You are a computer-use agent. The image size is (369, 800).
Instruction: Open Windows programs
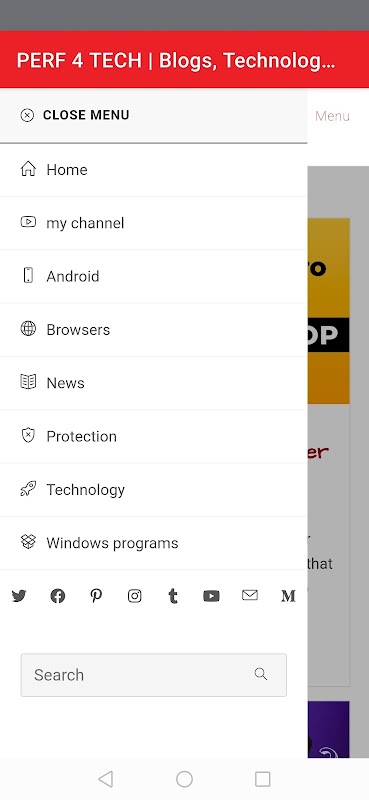point(153,543)
